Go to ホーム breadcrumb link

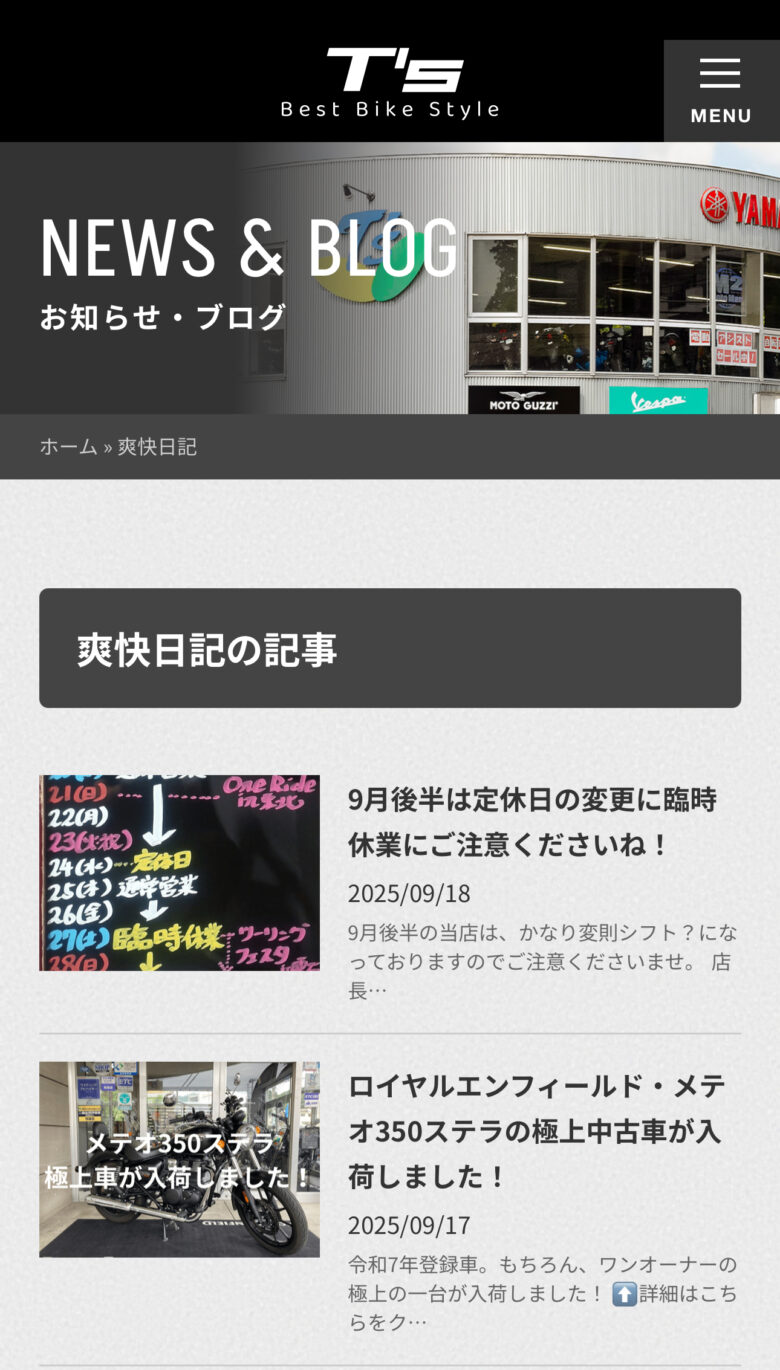tap(68, 447)
